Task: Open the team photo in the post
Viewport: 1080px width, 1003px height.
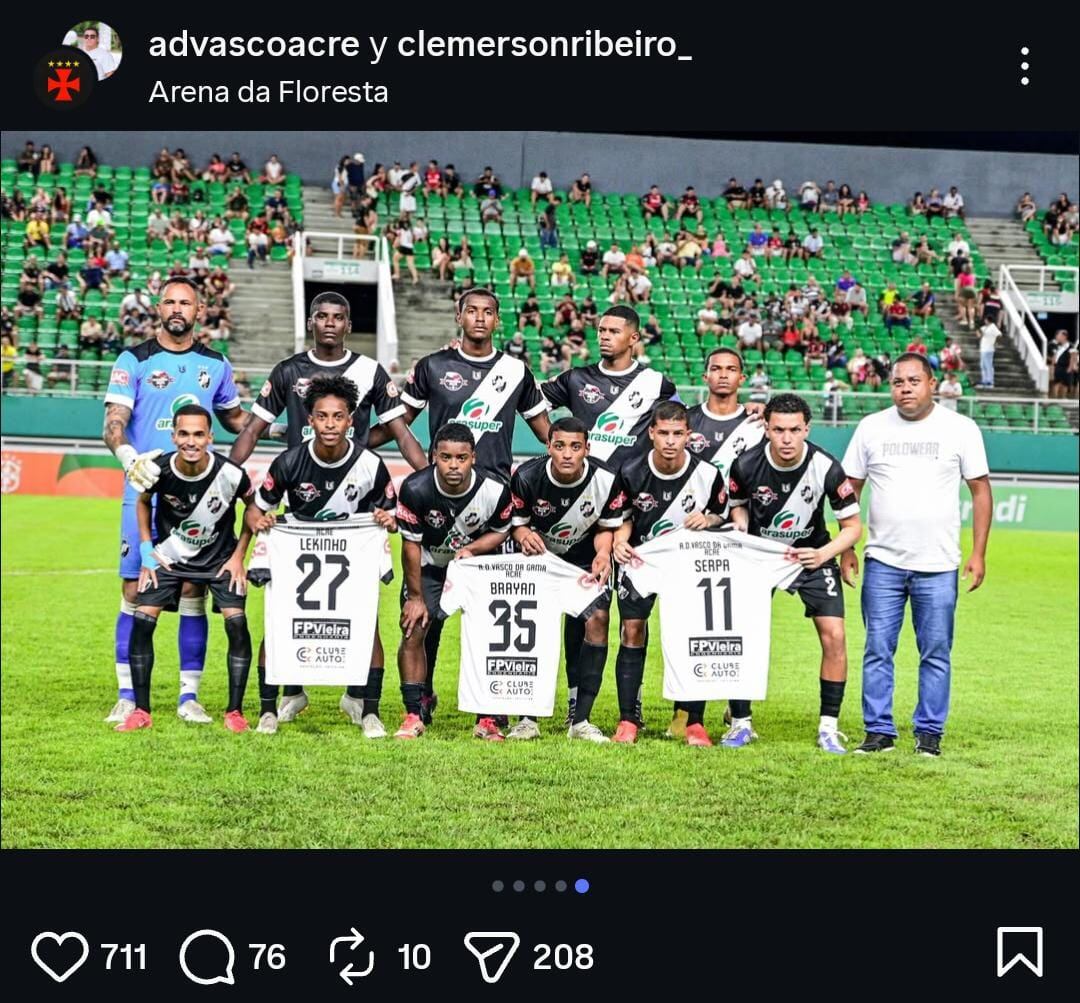Action: [540, 490]
